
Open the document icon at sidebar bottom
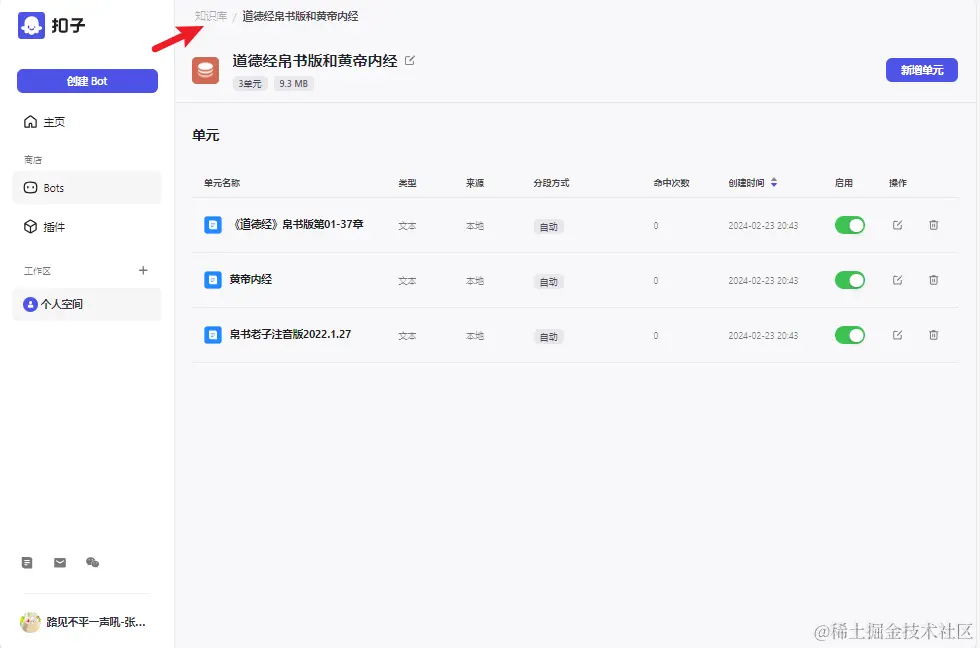click(x=28, y=563)
